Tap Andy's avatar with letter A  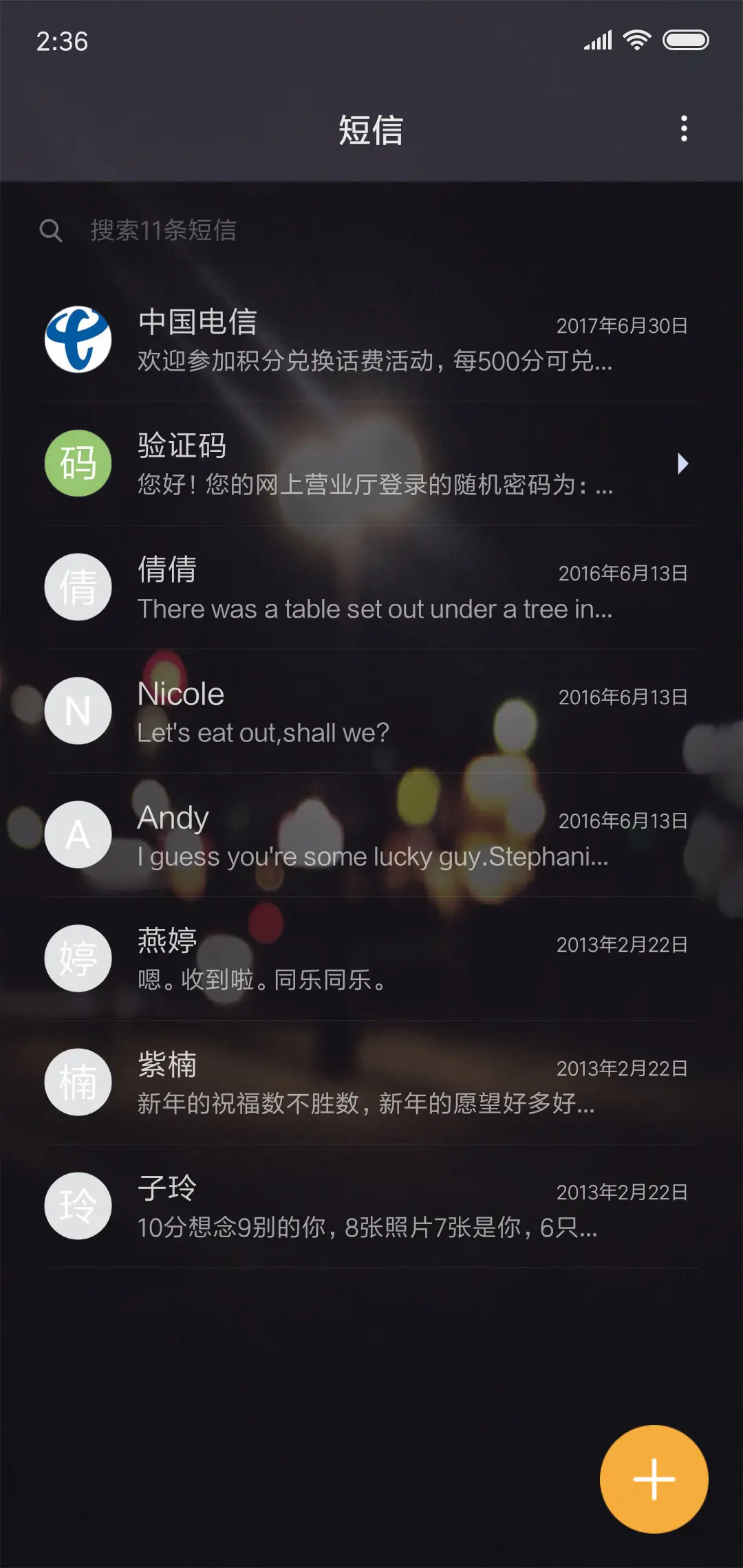click(78, 834)
